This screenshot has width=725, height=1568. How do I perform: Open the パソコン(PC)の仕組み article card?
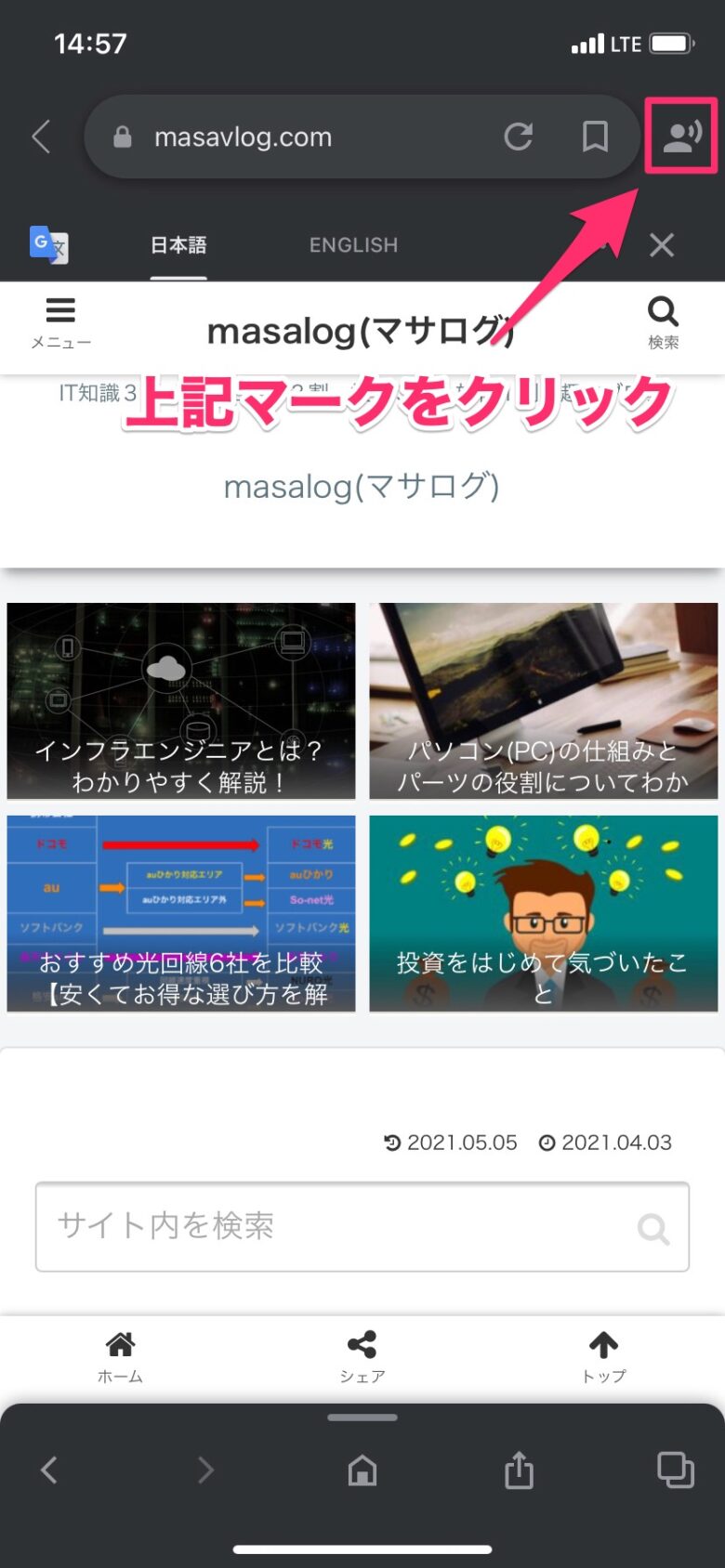(x=543, y=700)
